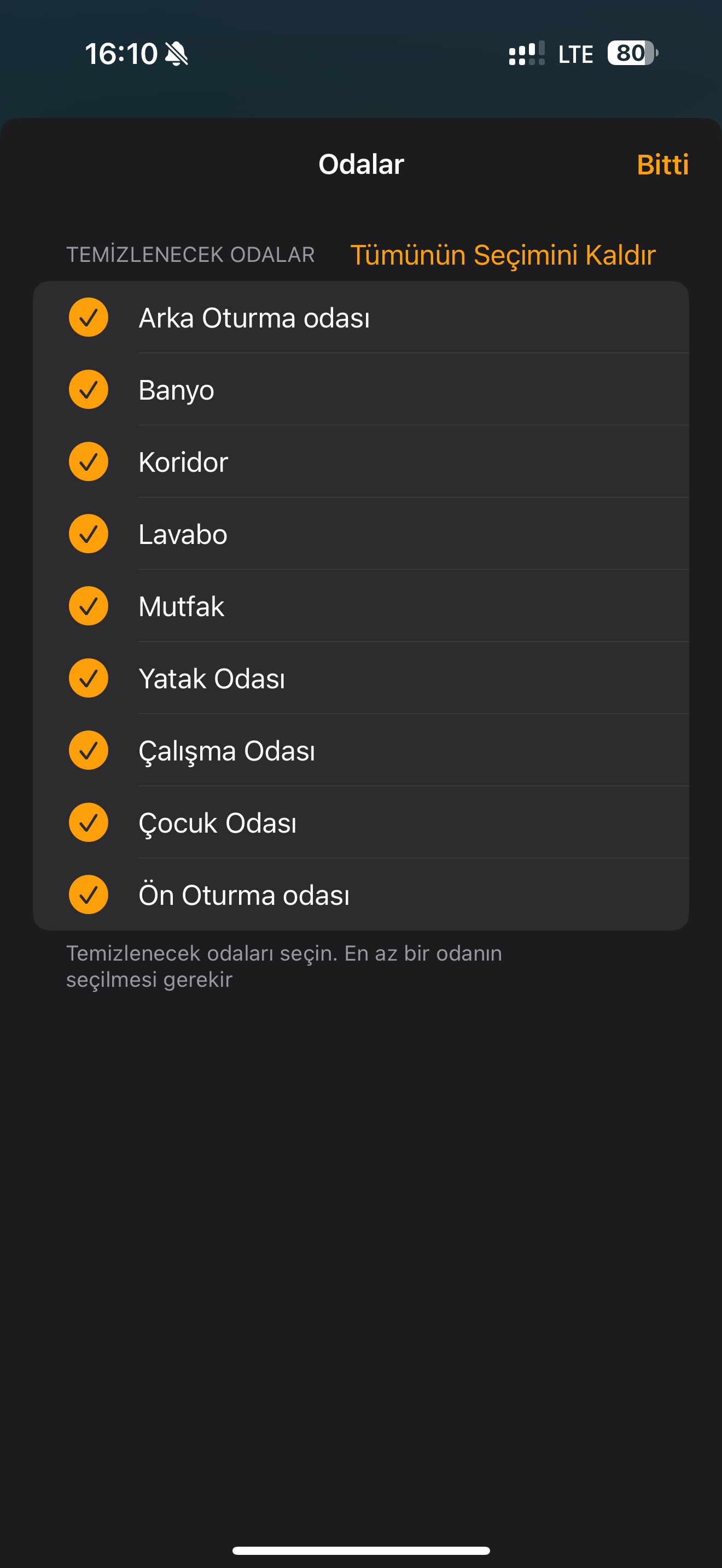Uncheck Ön Oturma odası
Image resolution: width=722 pixels, height=1568 pixels.
(361, 894)
